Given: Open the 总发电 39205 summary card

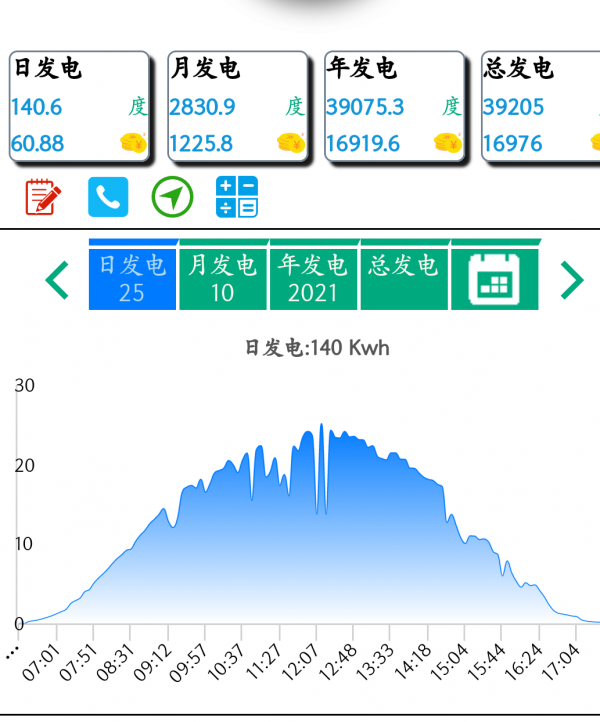Looking at the screenshot, I should pyautogui.click(x=541, y=107).
